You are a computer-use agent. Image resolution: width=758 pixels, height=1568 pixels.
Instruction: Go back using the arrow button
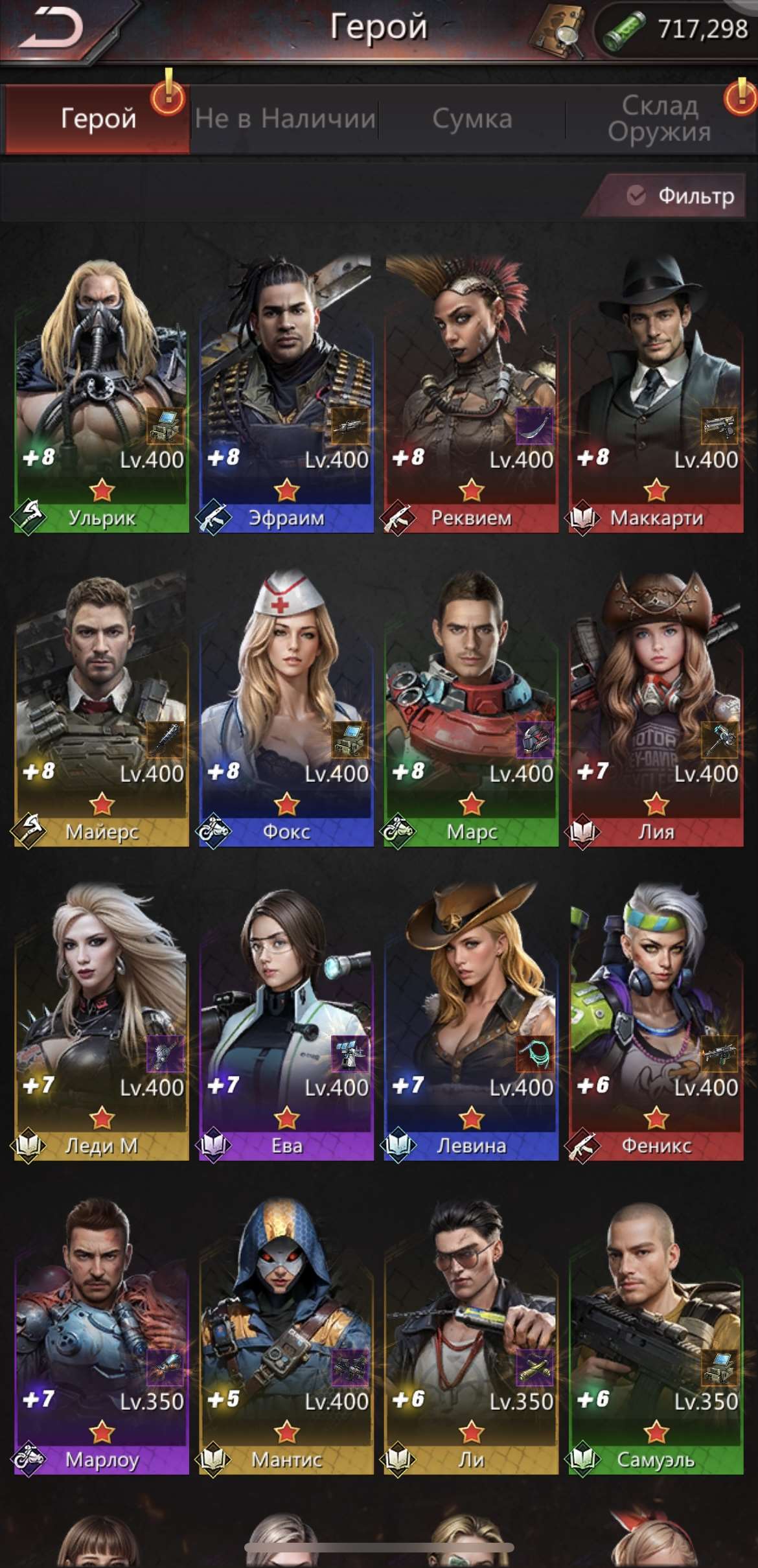click(x=52, y=29)
